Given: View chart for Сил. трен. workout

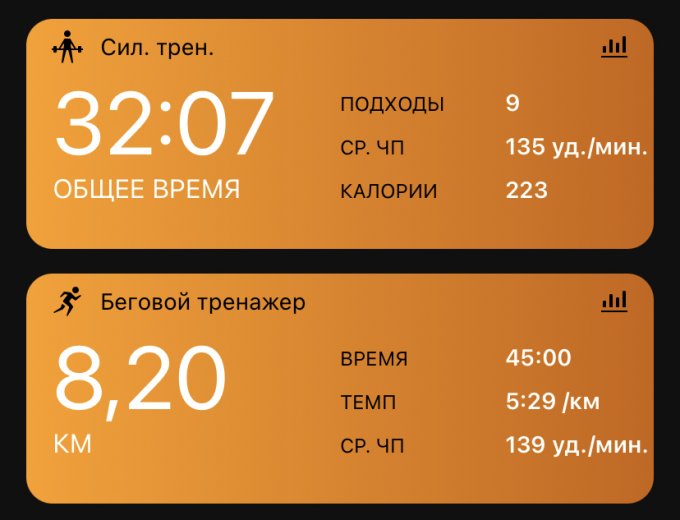Looking at the screenshot, I should 614,46.
